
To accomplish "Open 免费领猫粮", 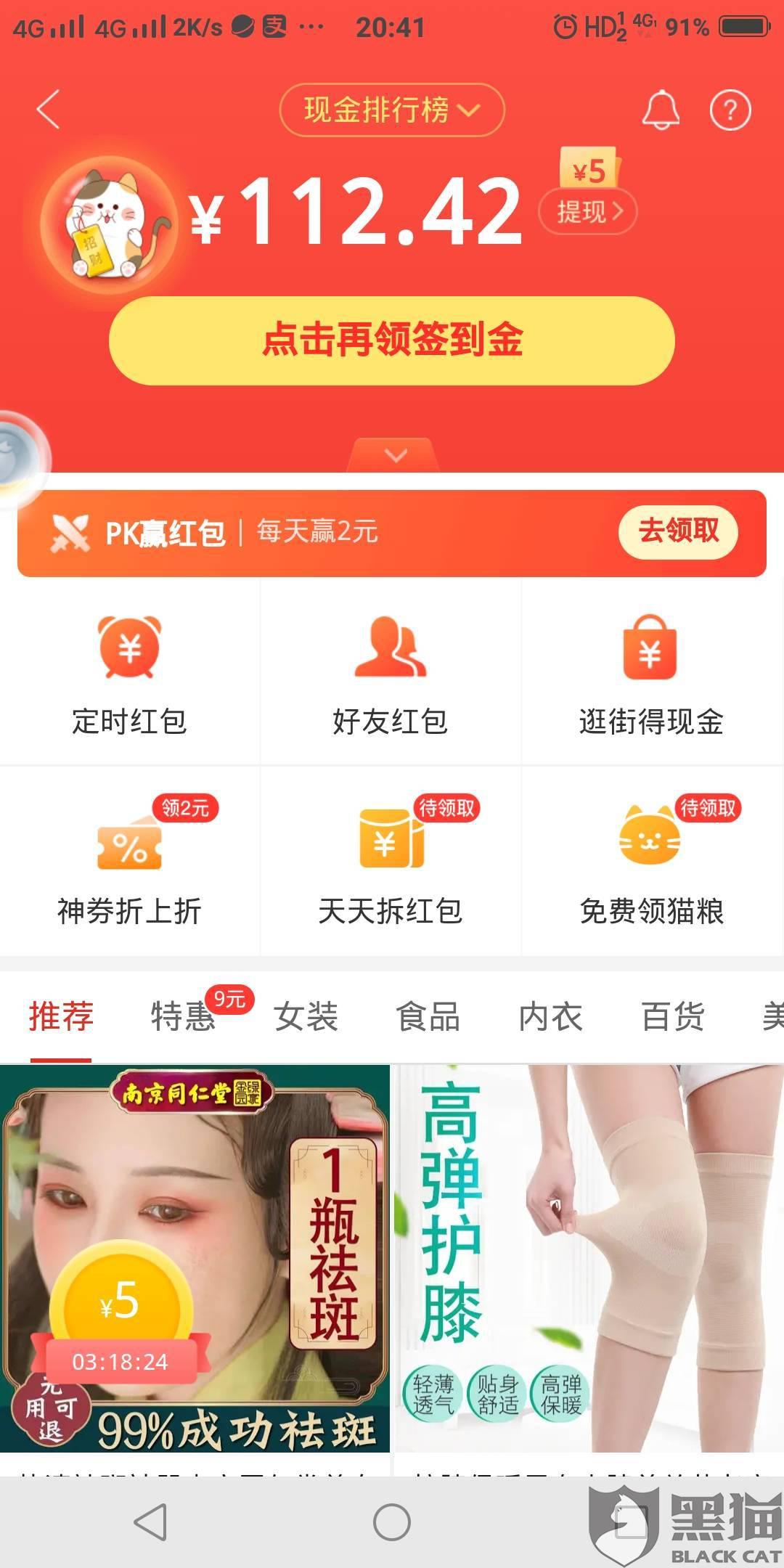I will pyautogui.click(x=652, y=861).
